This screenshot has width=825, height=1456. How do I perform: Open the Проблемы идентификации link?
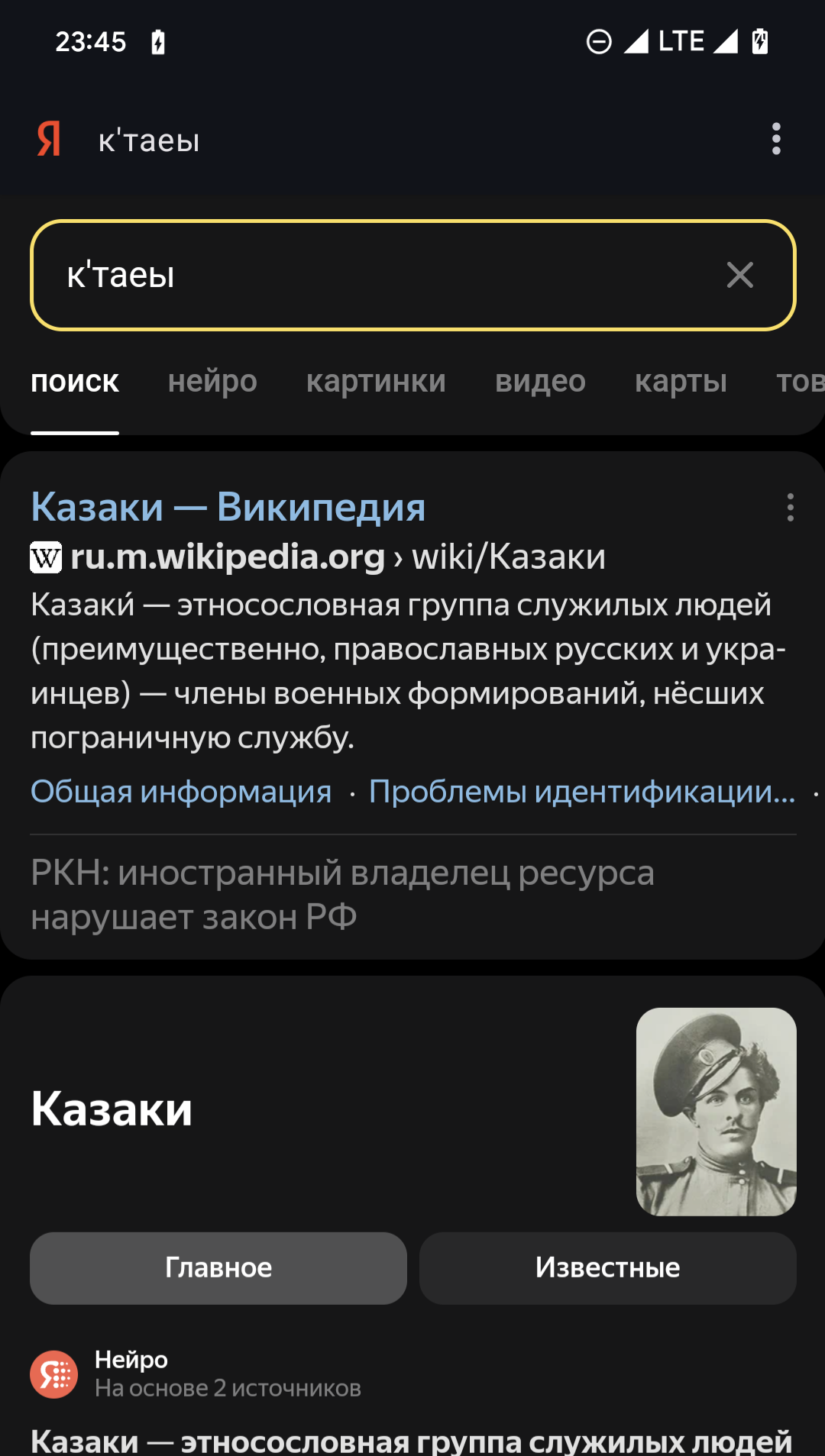(582, 792)
